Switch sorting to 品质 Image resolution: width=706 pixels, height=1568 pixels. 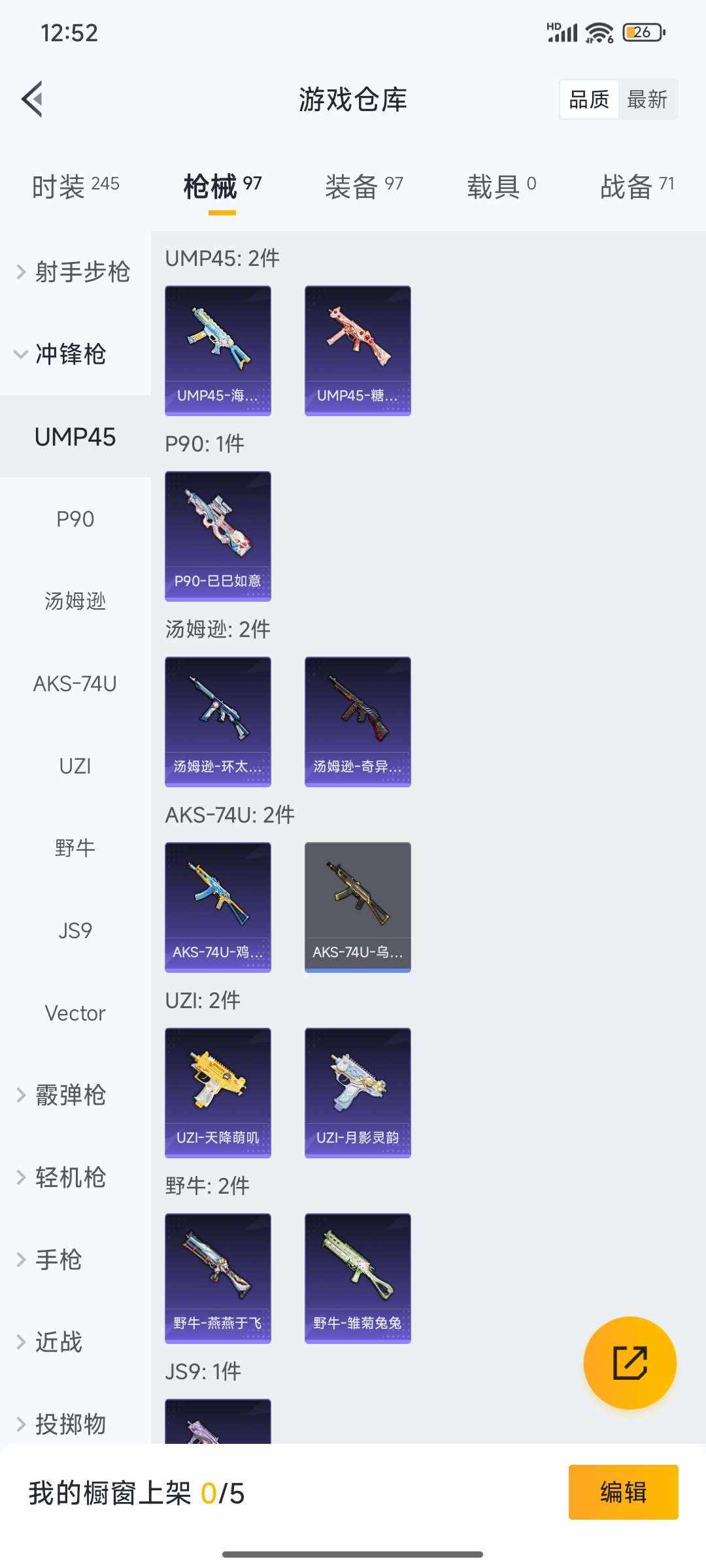[x=587, y=99]
